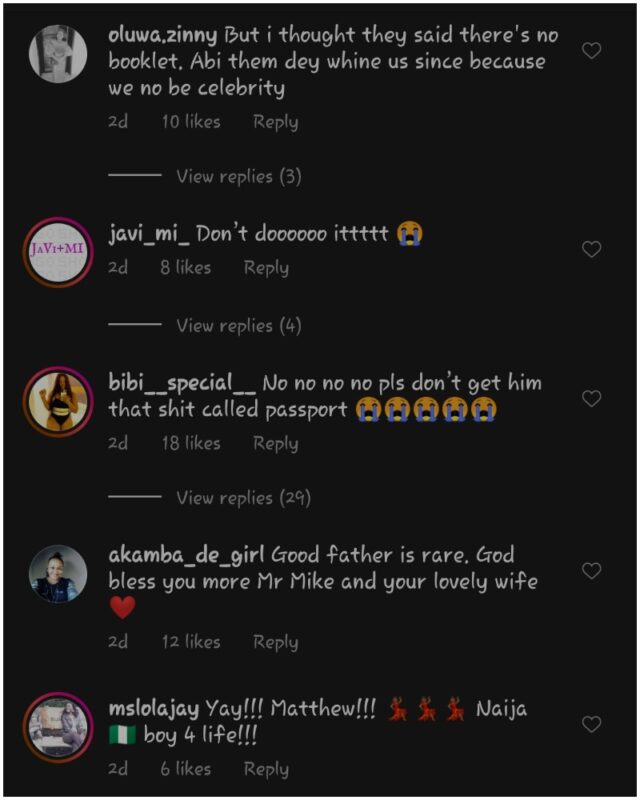Reply to javi_mi_'s comment

click(266, 268)
